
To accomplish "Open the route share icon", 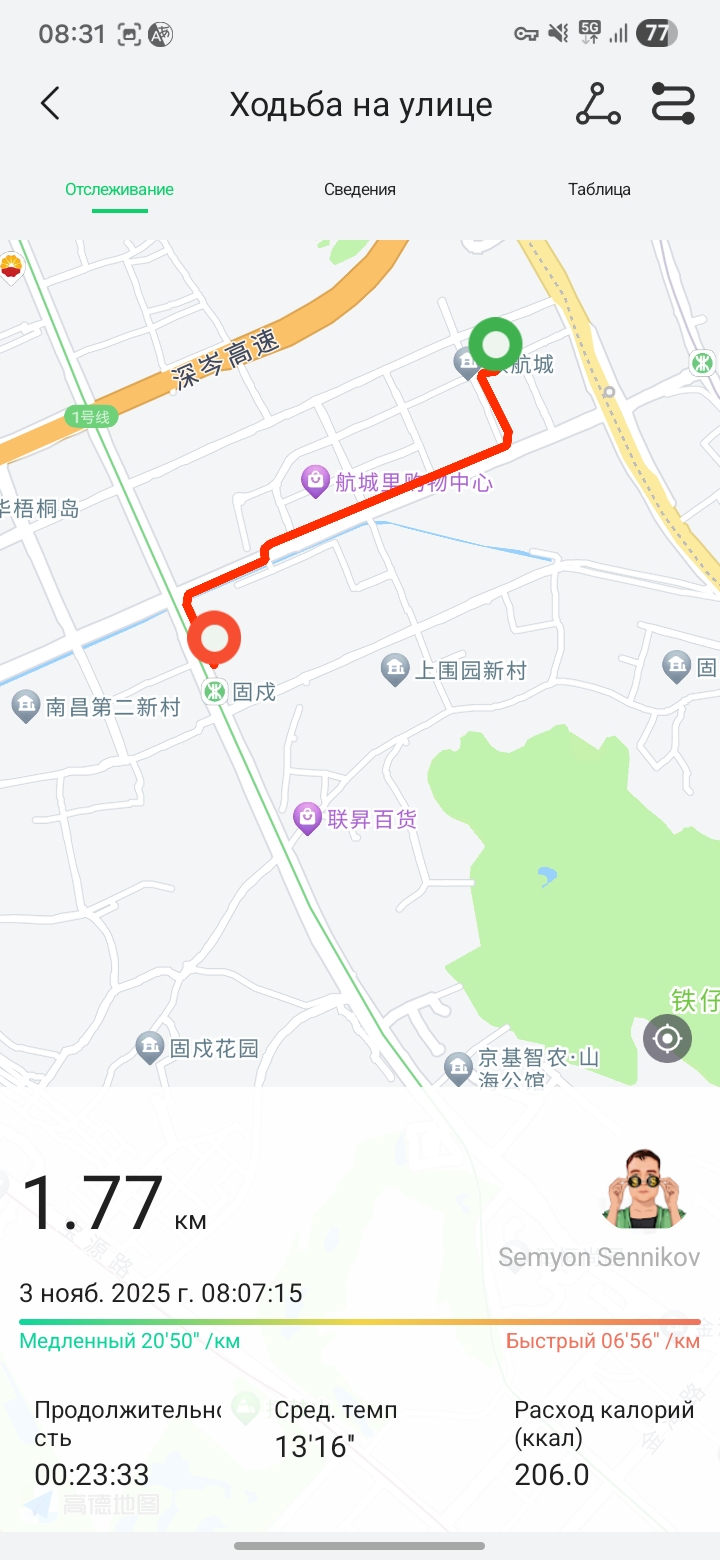I will (x=598, y=104).
